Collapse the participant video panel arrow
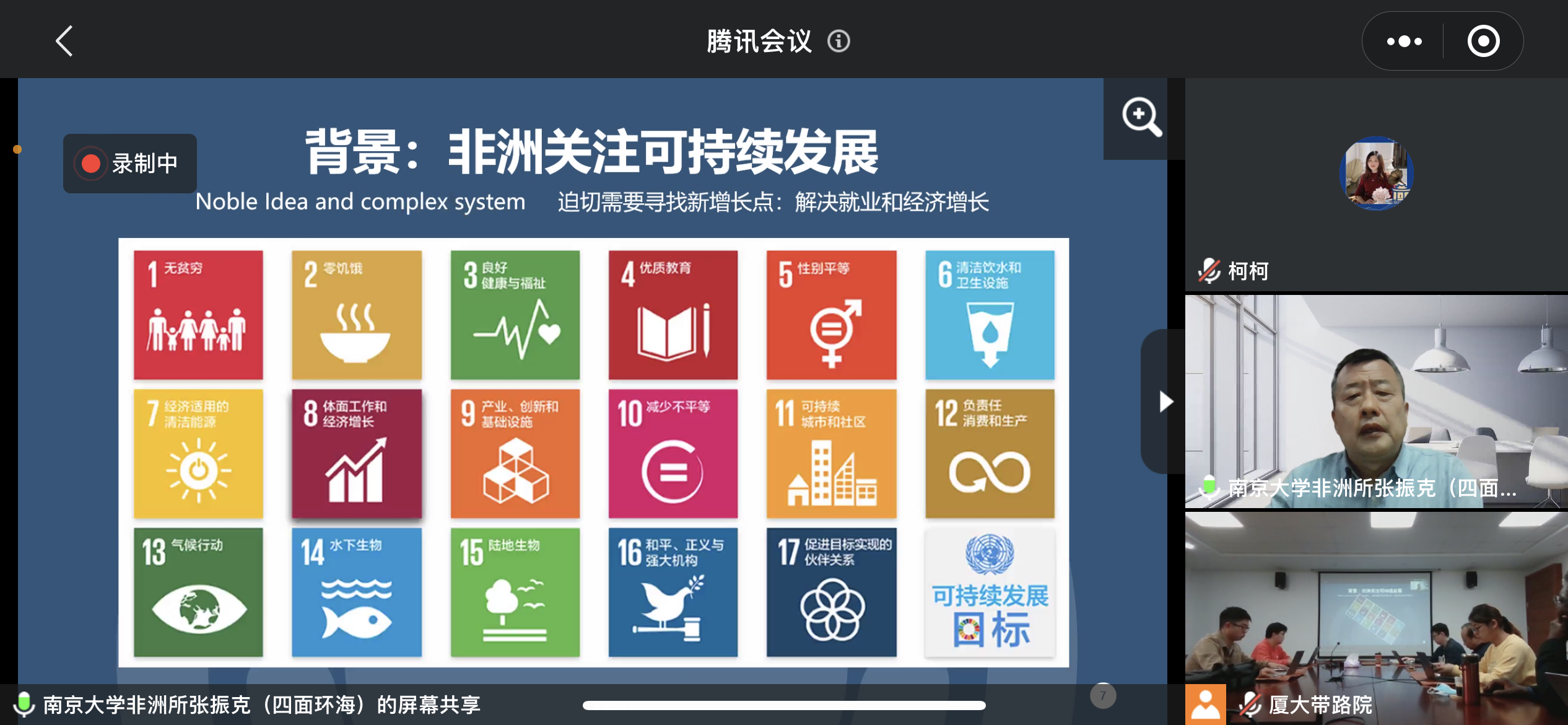 point(1165,402)
